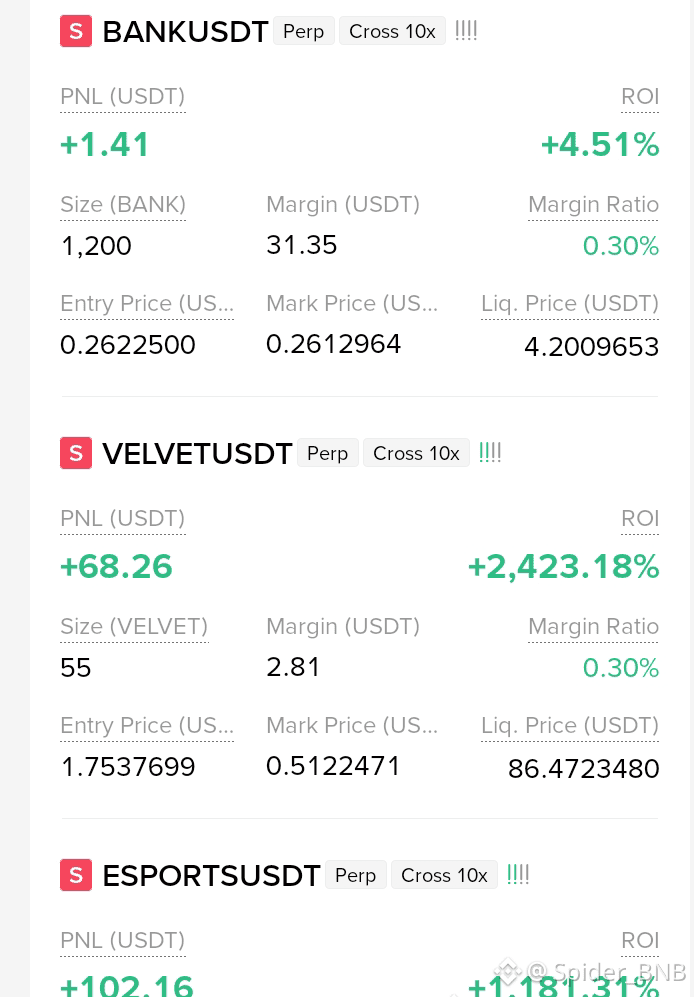The height and width of the screenshot is (997, 694).
Task: Open the BANKUSDT position pair
Action: [x=185, y=32]
